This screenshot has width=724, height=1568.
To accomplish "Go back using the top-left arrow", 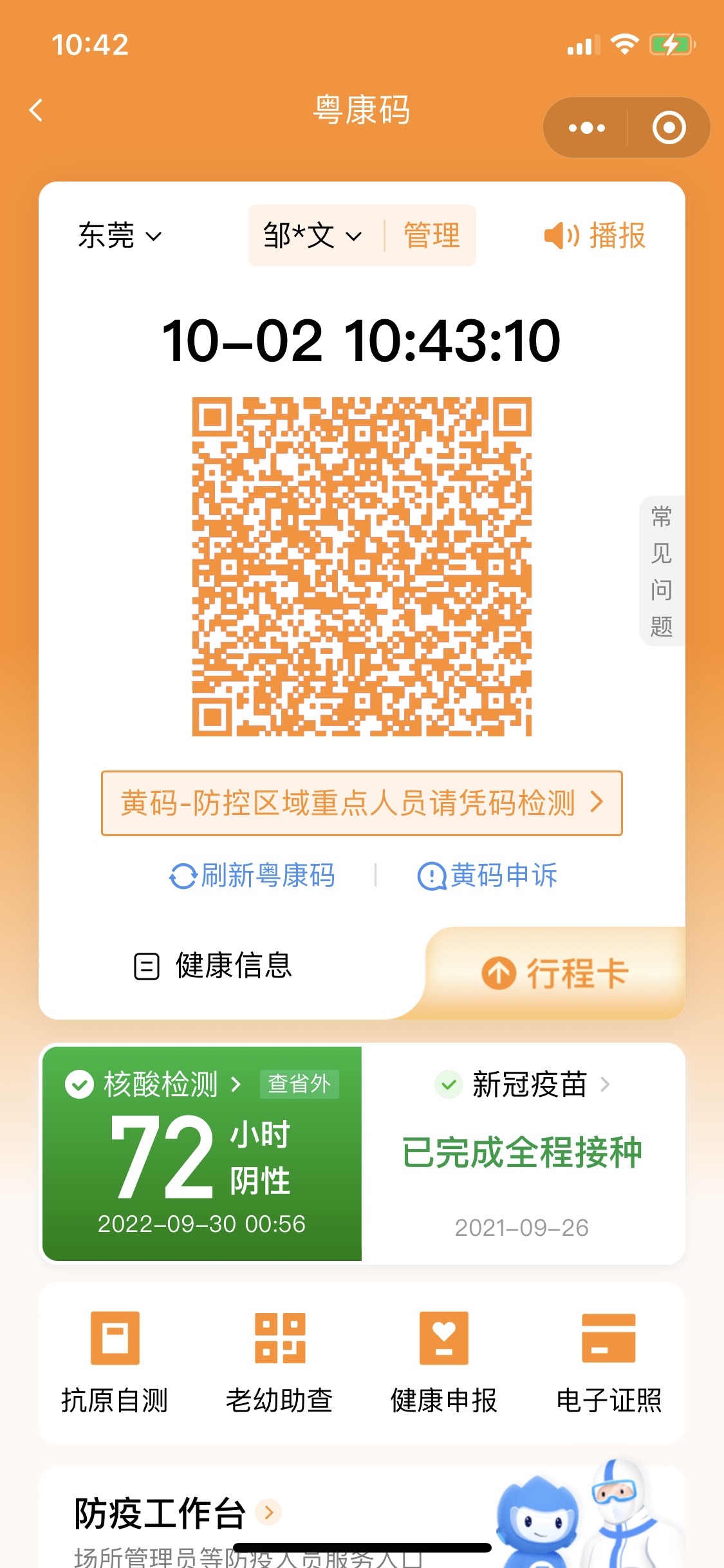I will click(x=36, y=110).
